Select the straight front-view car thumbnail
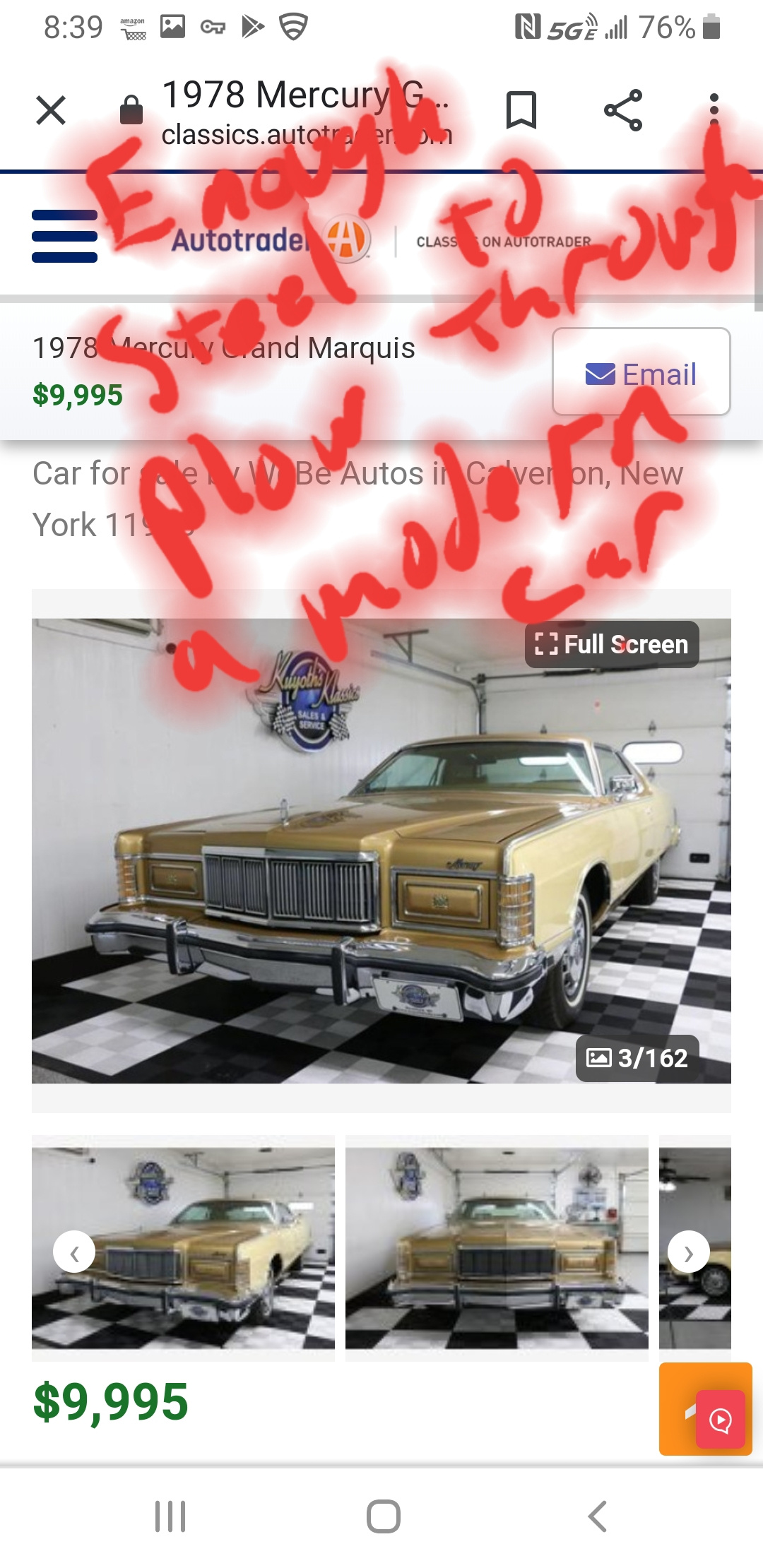The width and height of the screenshot is (763, 1568). click(x=497, y=1247)
